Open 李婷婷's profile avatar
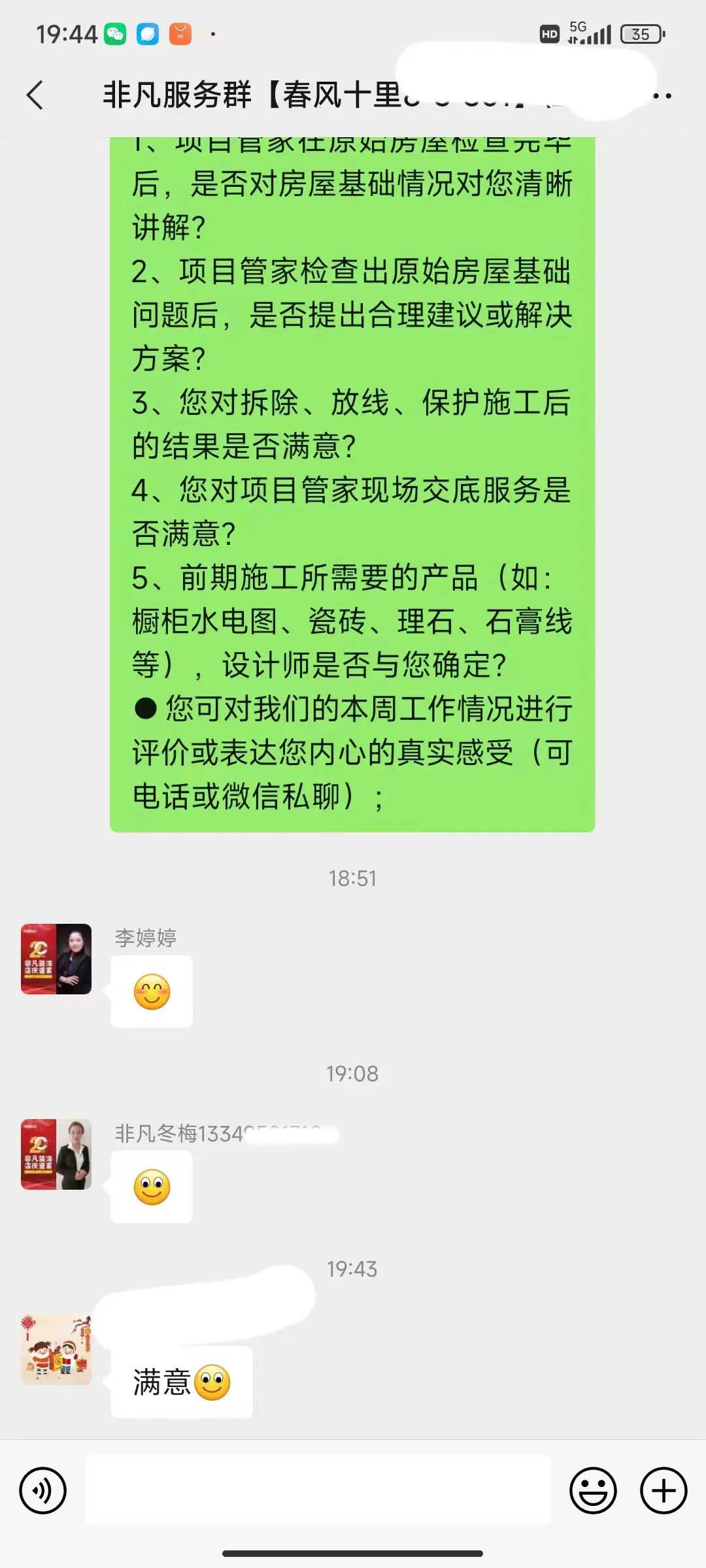Viewport: 706px width, 1568px height. click(56, 958)
